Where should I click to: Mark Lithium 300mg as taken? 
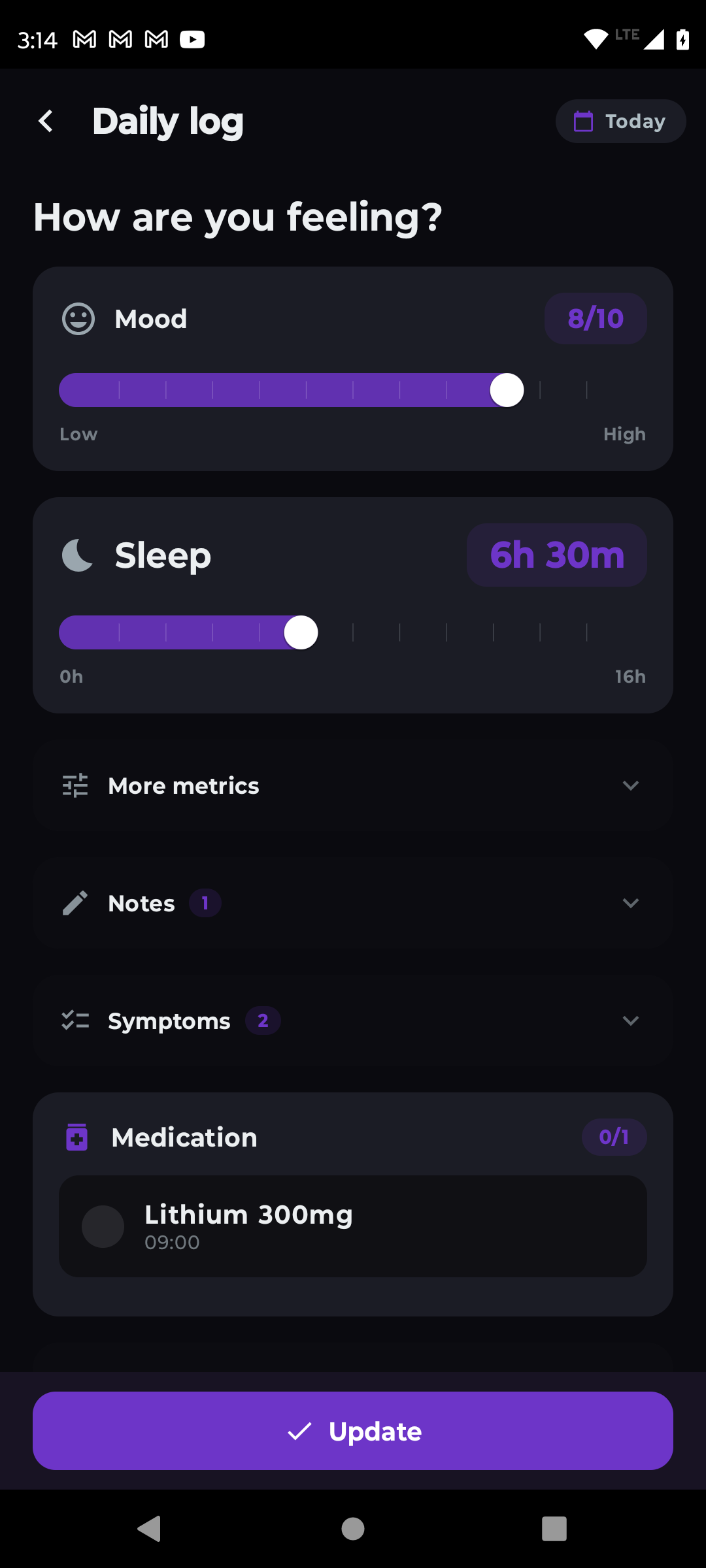click(103, 1226)
